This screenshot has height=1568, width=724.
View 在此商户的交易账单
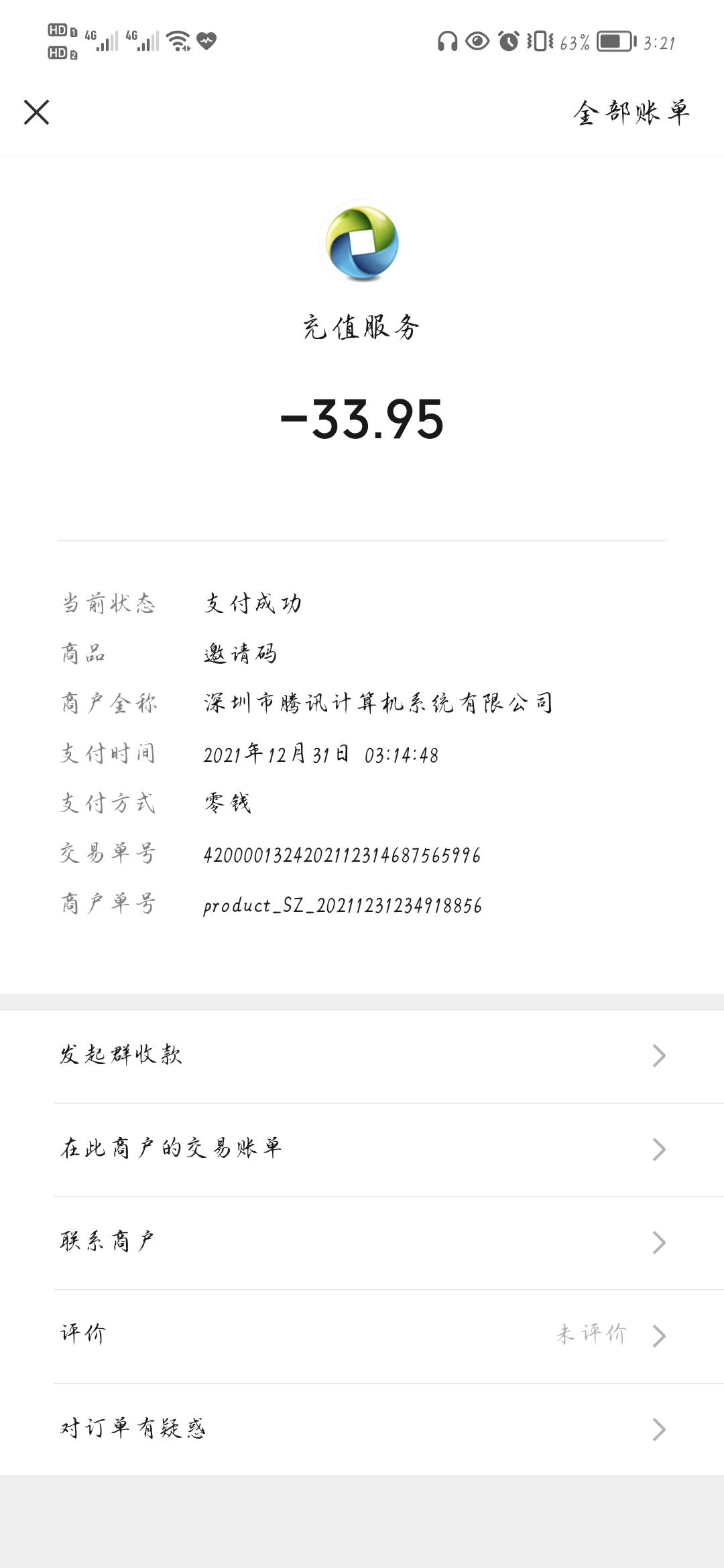point(362,1150)
